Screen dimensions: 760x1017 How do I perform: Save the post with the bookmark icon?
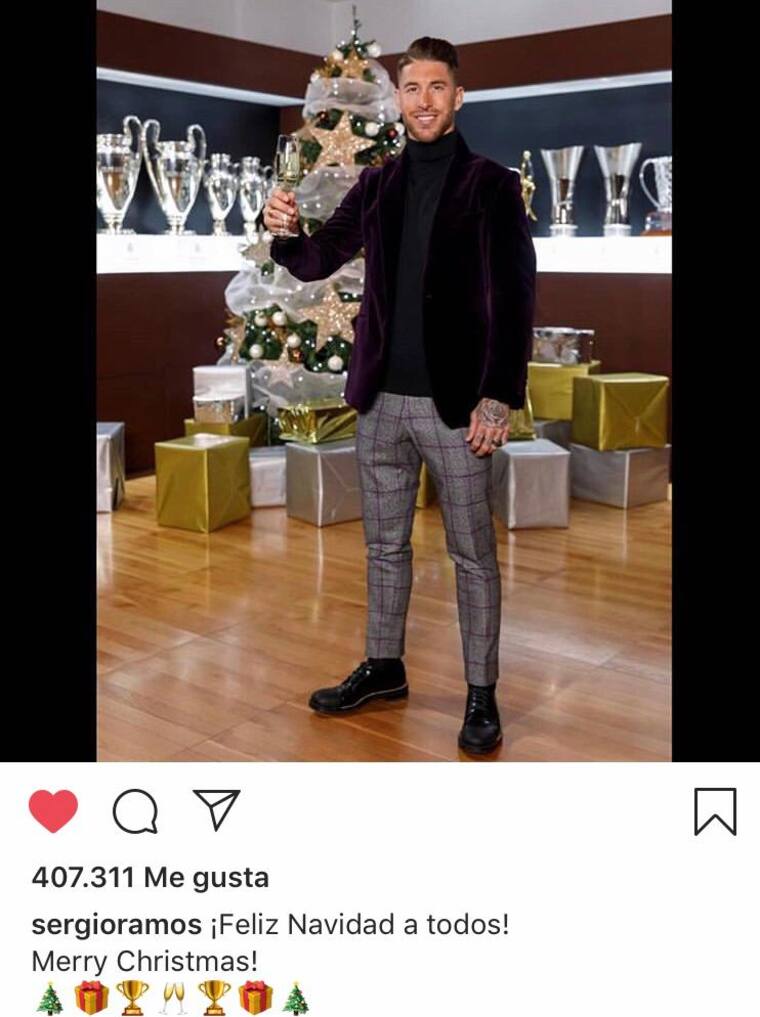(x=714, y=811)
